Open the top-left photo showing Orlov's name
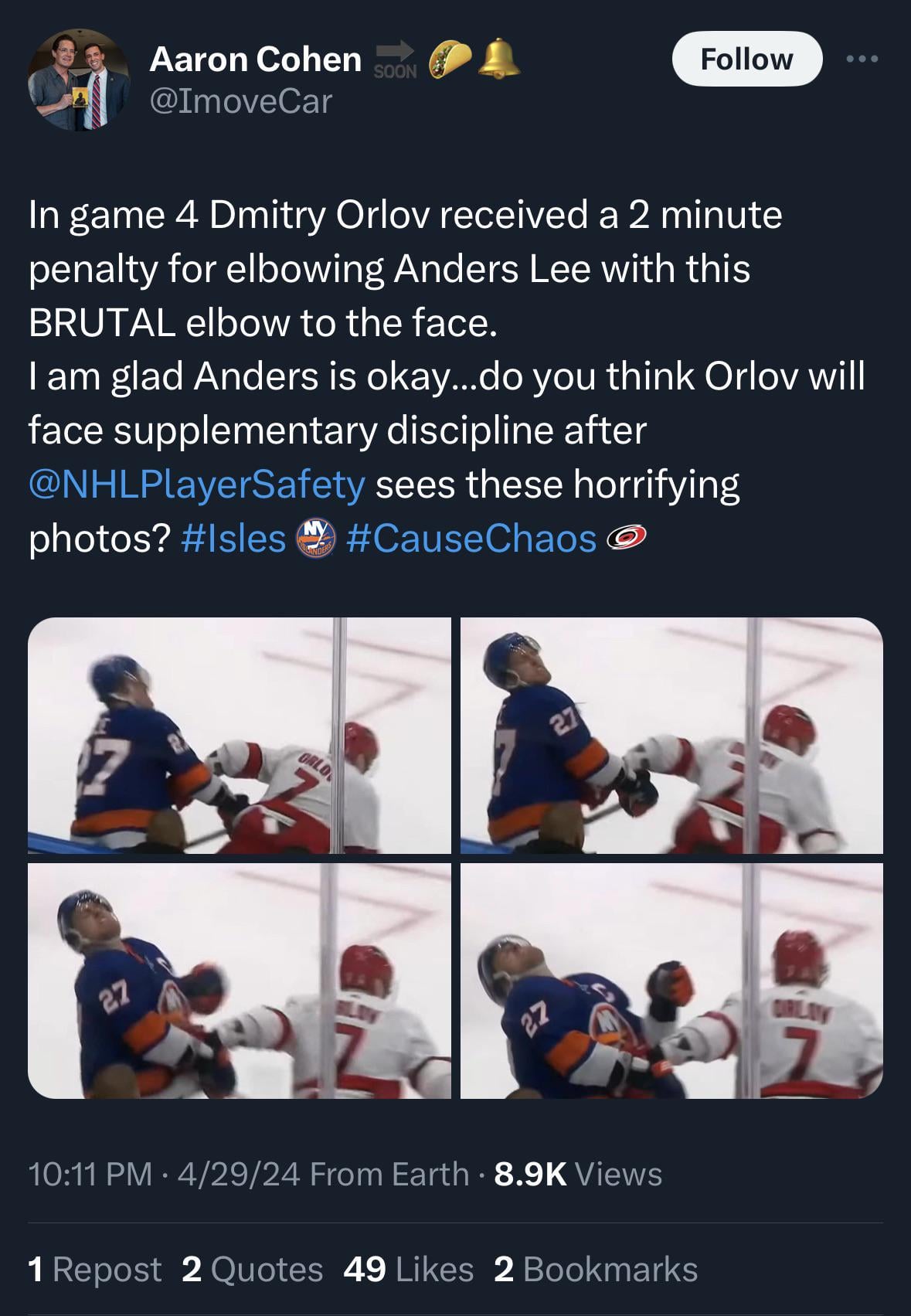Image resolution: width=911 pixels, height=1316 pixels. tap(240, 735)
